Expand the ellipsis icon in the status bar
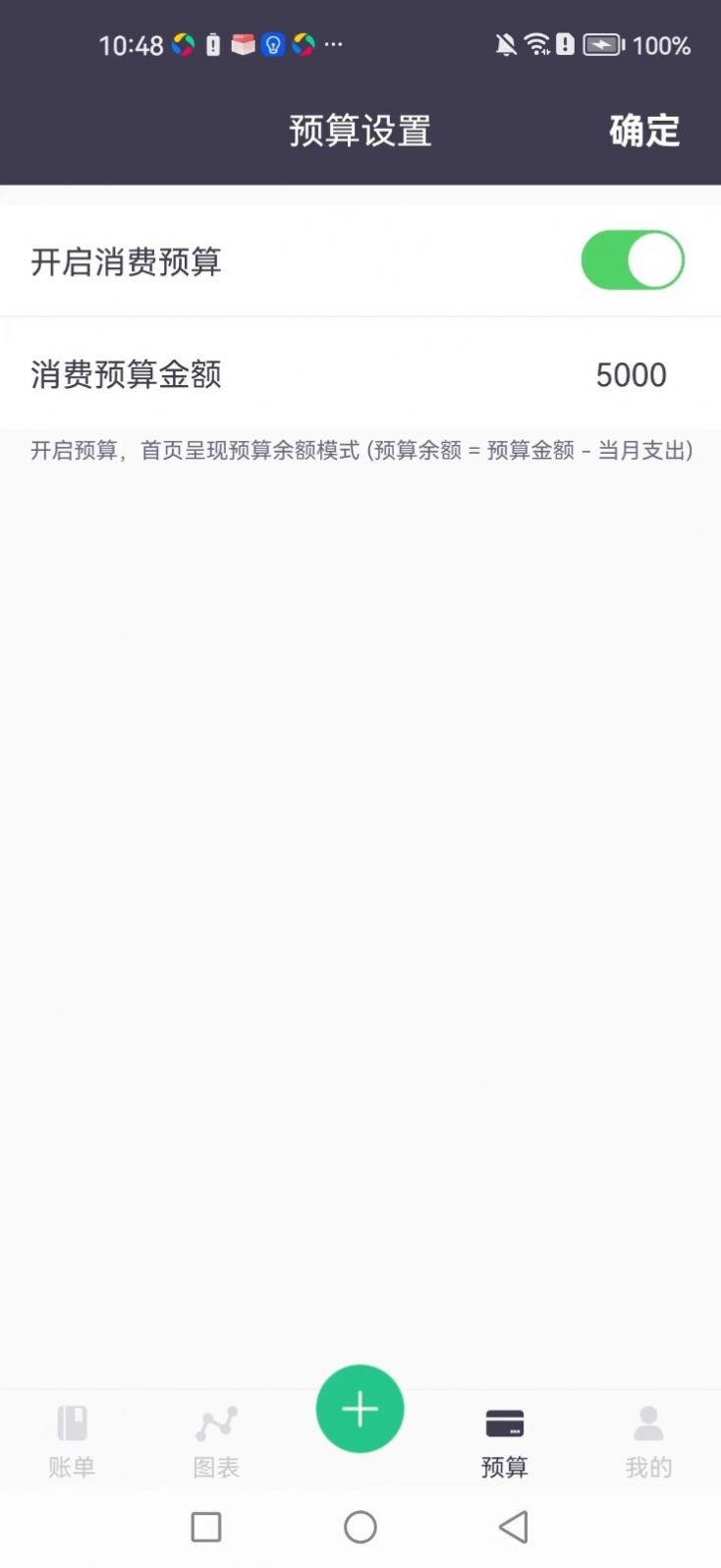The height and width of the screenshot is (1568, 721). coord(332,44)
